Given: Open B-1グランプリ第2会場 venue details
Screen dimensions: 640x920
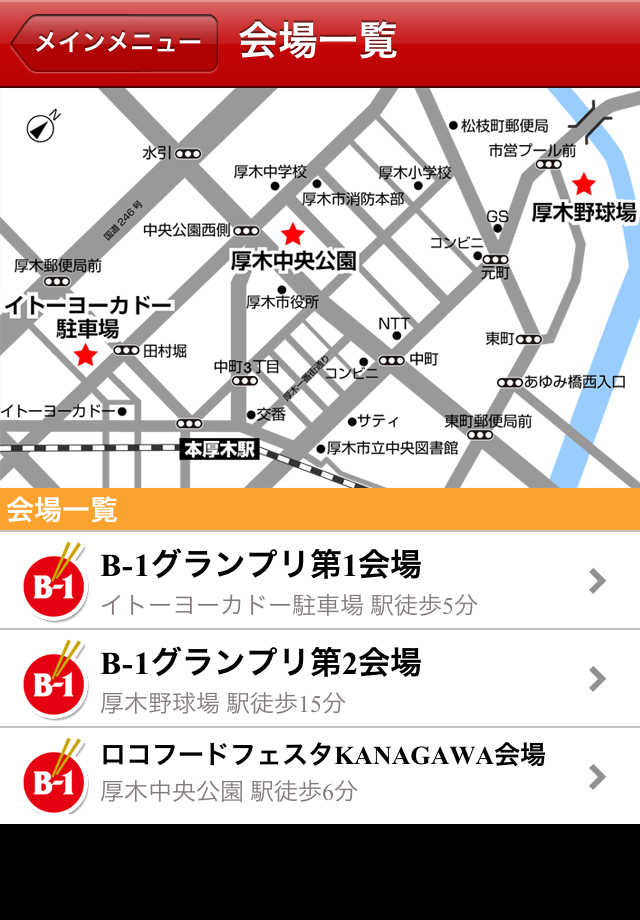Looking at the screenshot, I should [x=320, y=679].
